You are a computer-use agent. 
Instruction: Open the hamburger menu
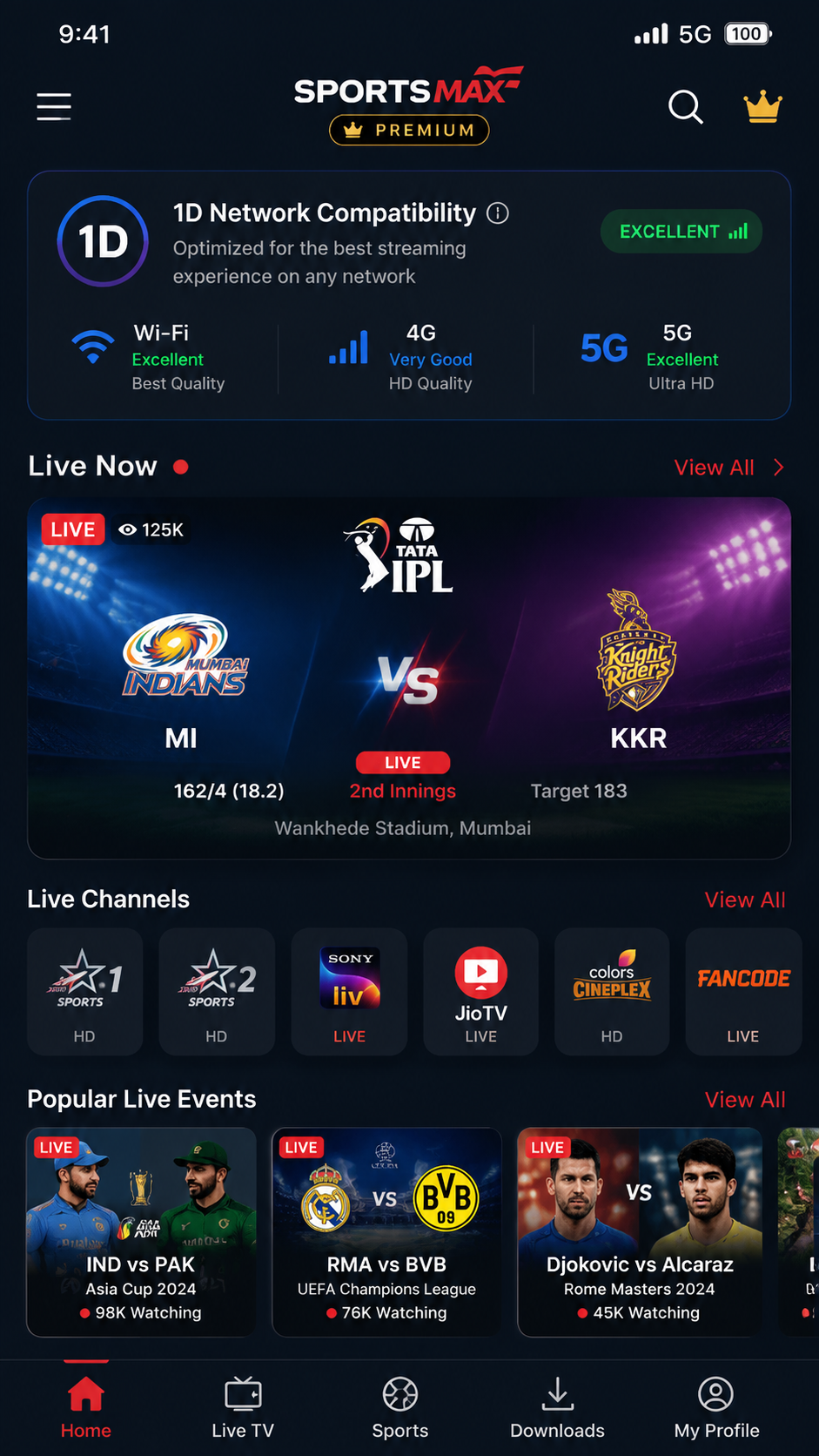click(54, 106)
